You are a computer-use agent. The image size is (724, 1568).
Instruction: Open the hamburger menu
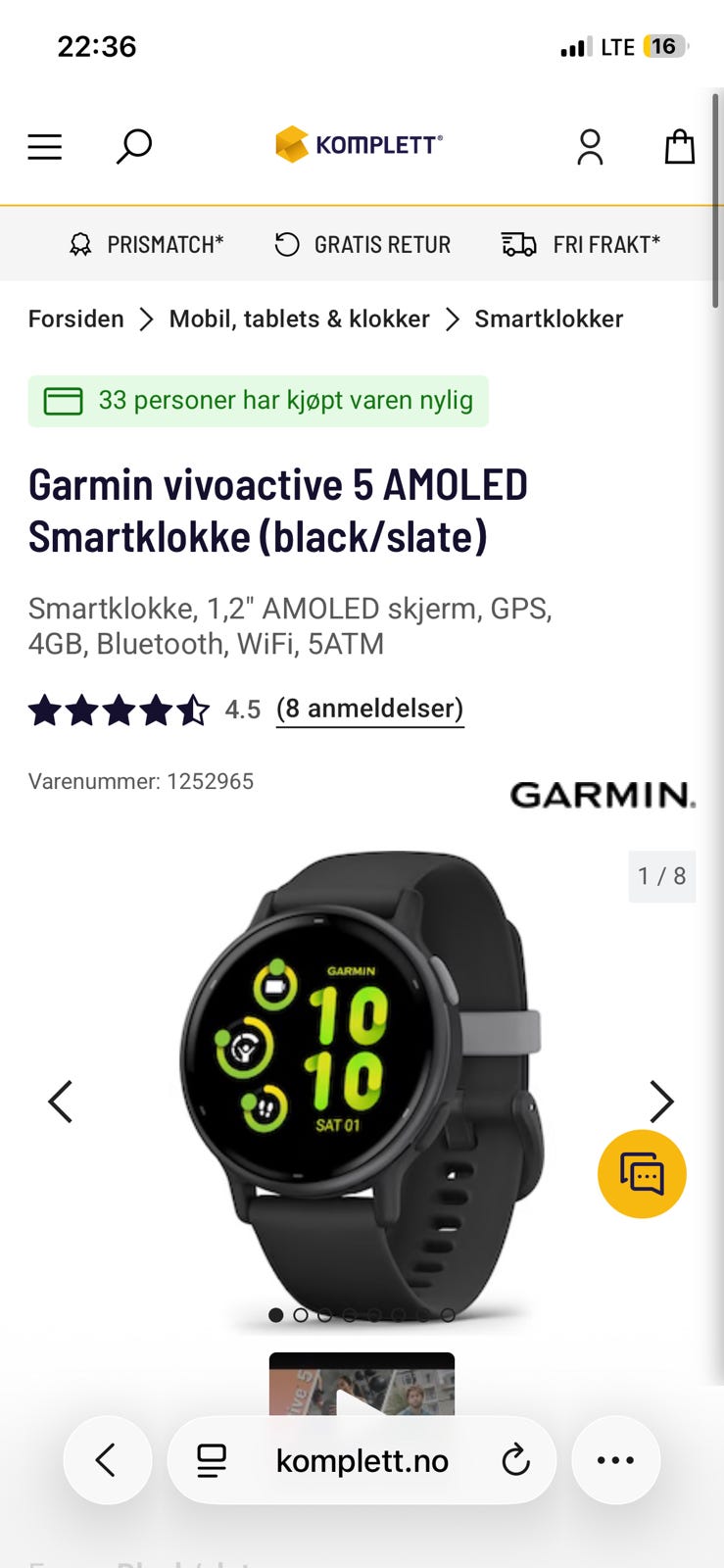point(44,147)
